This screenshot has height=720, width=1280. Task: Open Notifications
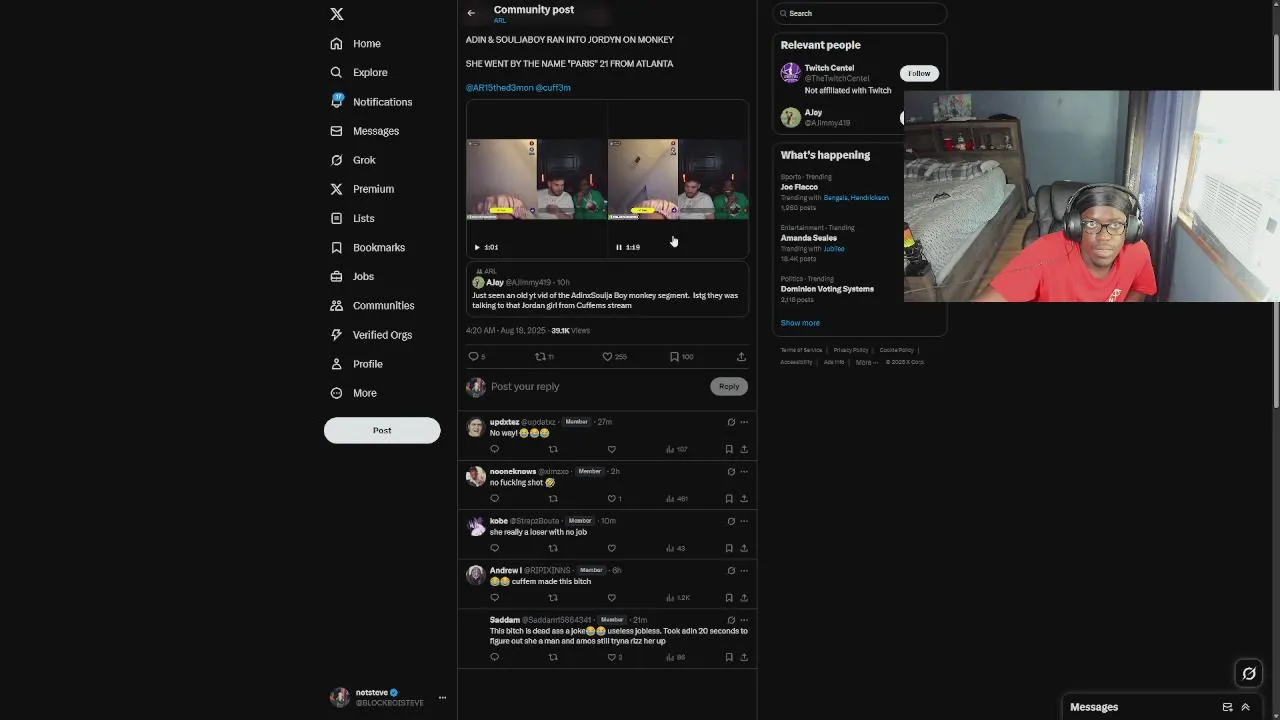point(381,102)
